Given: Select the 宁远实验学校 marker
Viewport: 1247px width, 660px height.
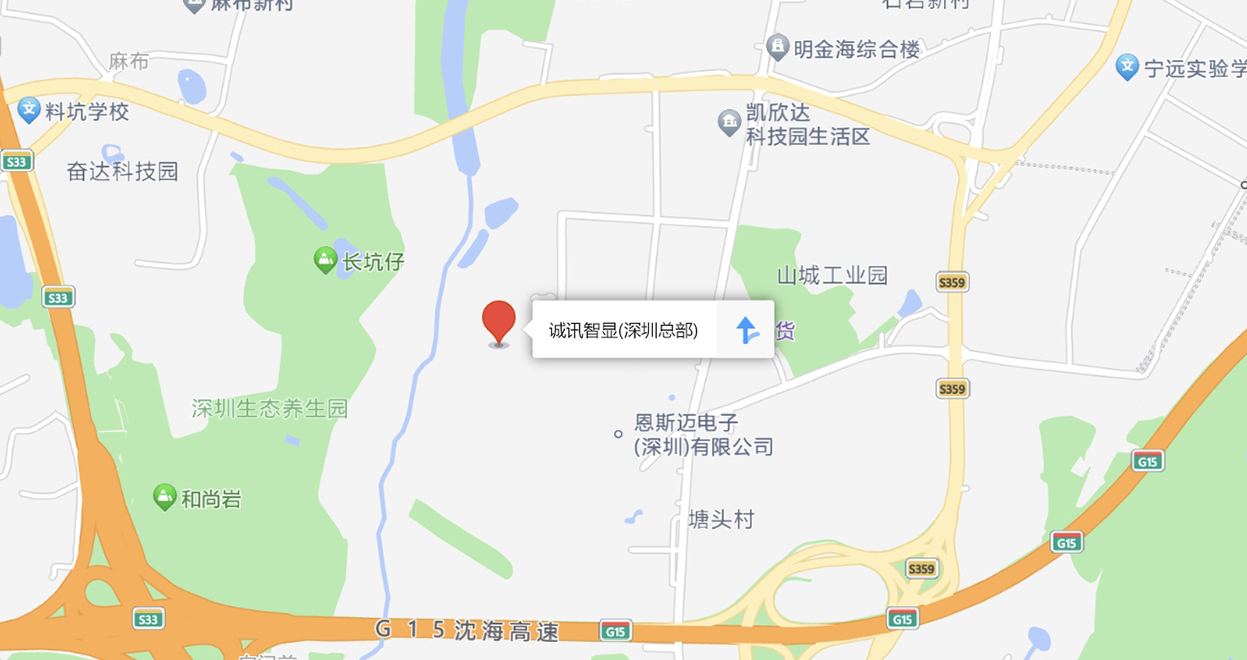Looking at the screenshot, I should 1127,68.
